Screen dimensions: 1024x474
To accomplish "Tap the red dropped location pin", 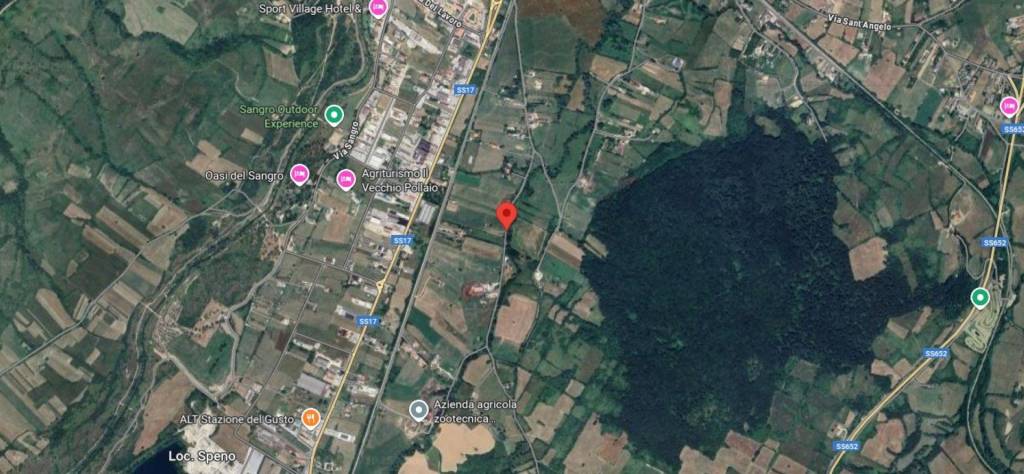I will click(506, 215).
